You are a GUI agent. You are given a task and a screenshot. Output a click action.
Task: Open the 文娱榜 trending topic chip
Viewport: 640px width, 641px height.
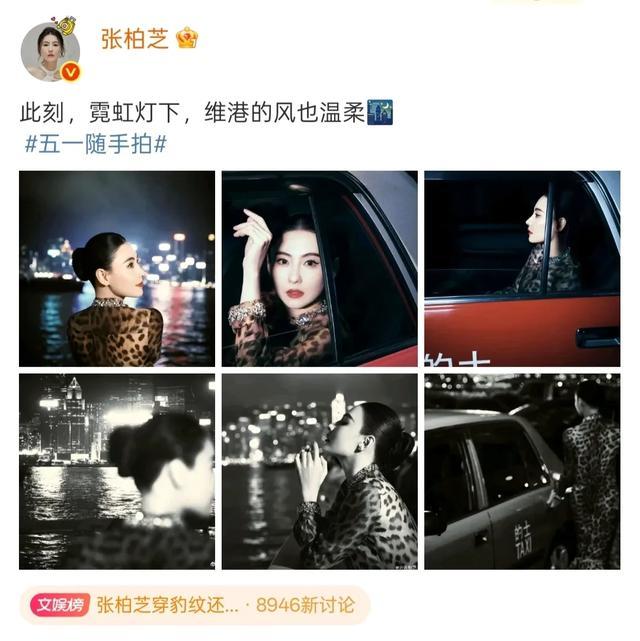tap(195, 605)
